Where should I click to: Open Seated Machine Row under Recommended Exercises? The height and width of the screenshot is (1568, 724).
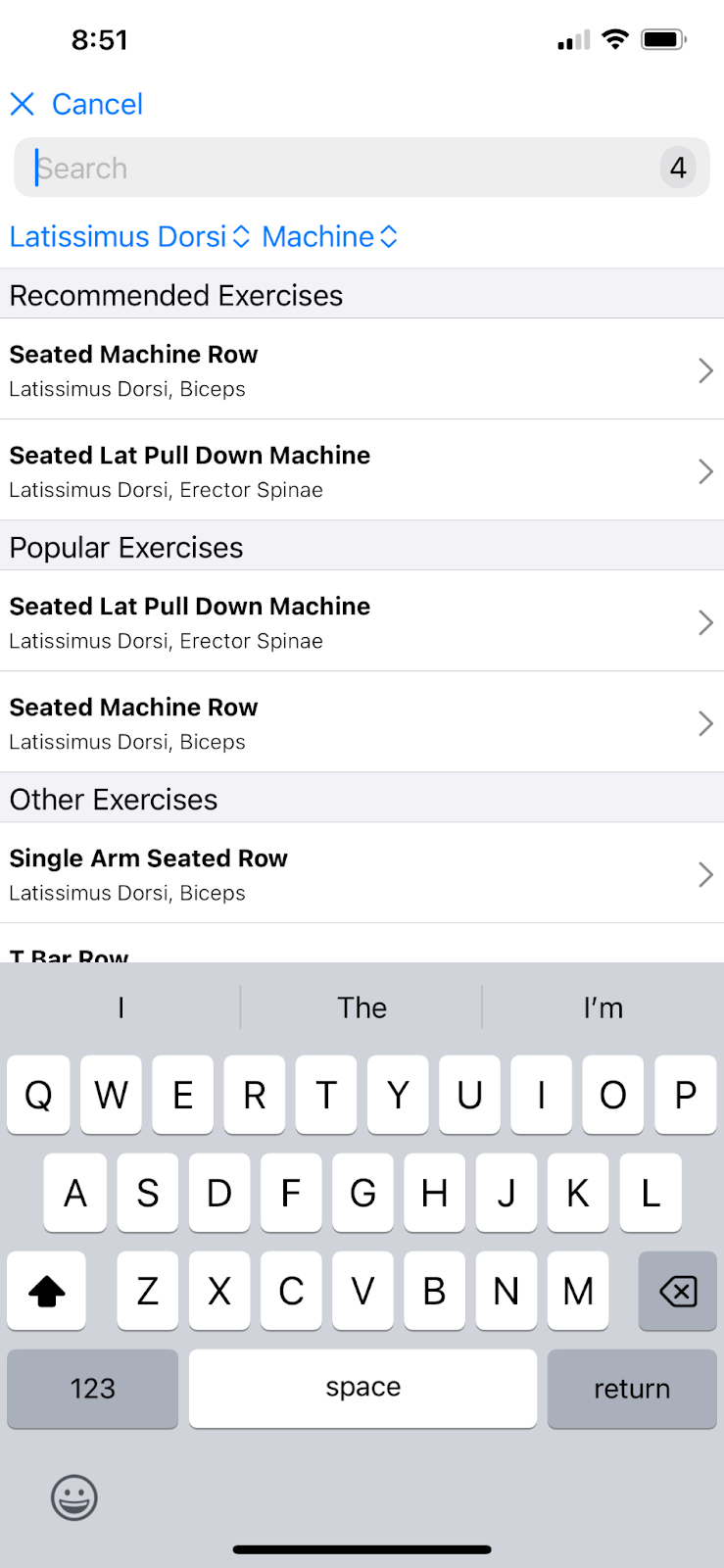pos(362,369)
